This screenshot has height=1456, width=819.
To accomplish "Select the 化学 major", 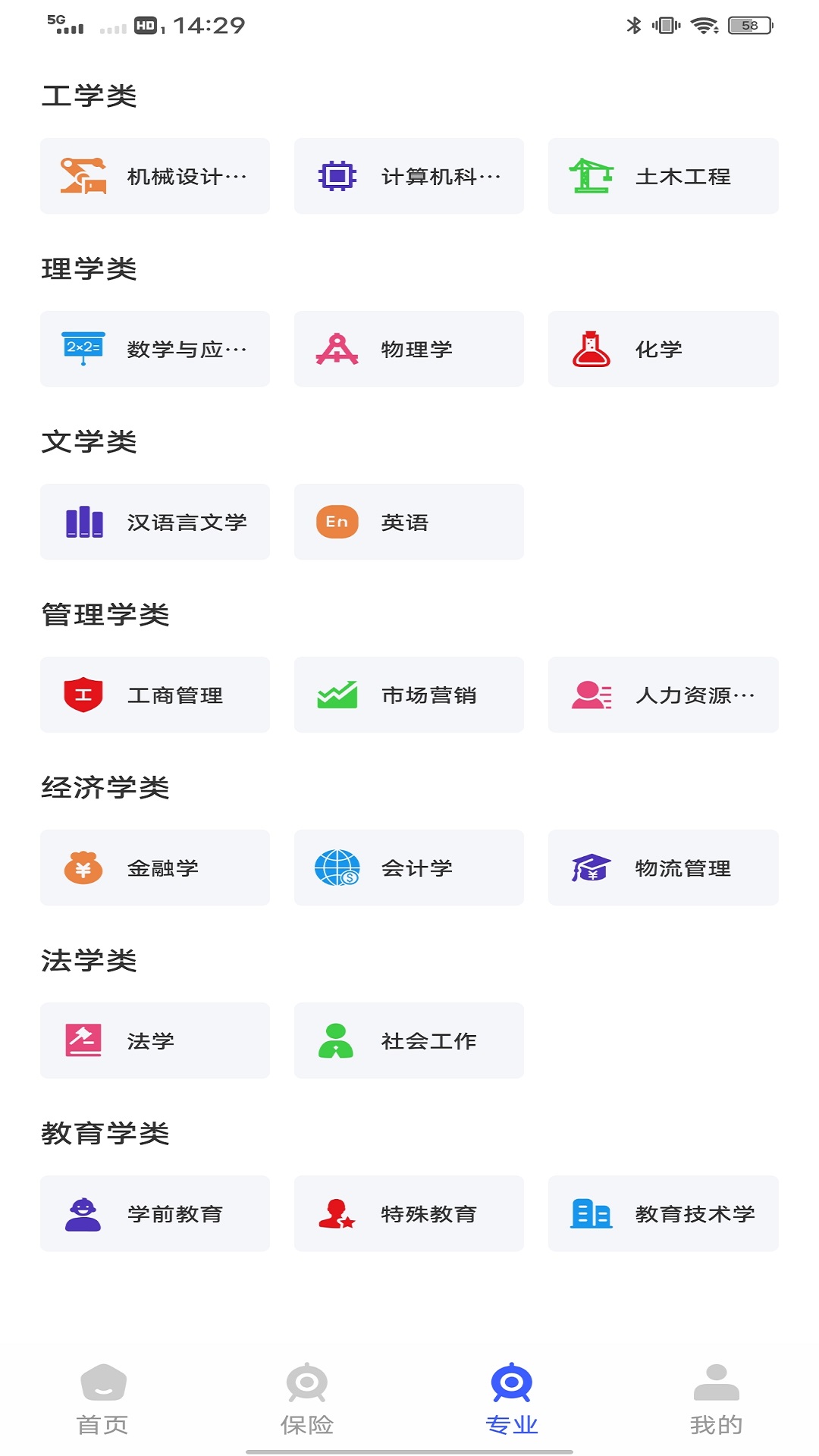I will [663, 349].
